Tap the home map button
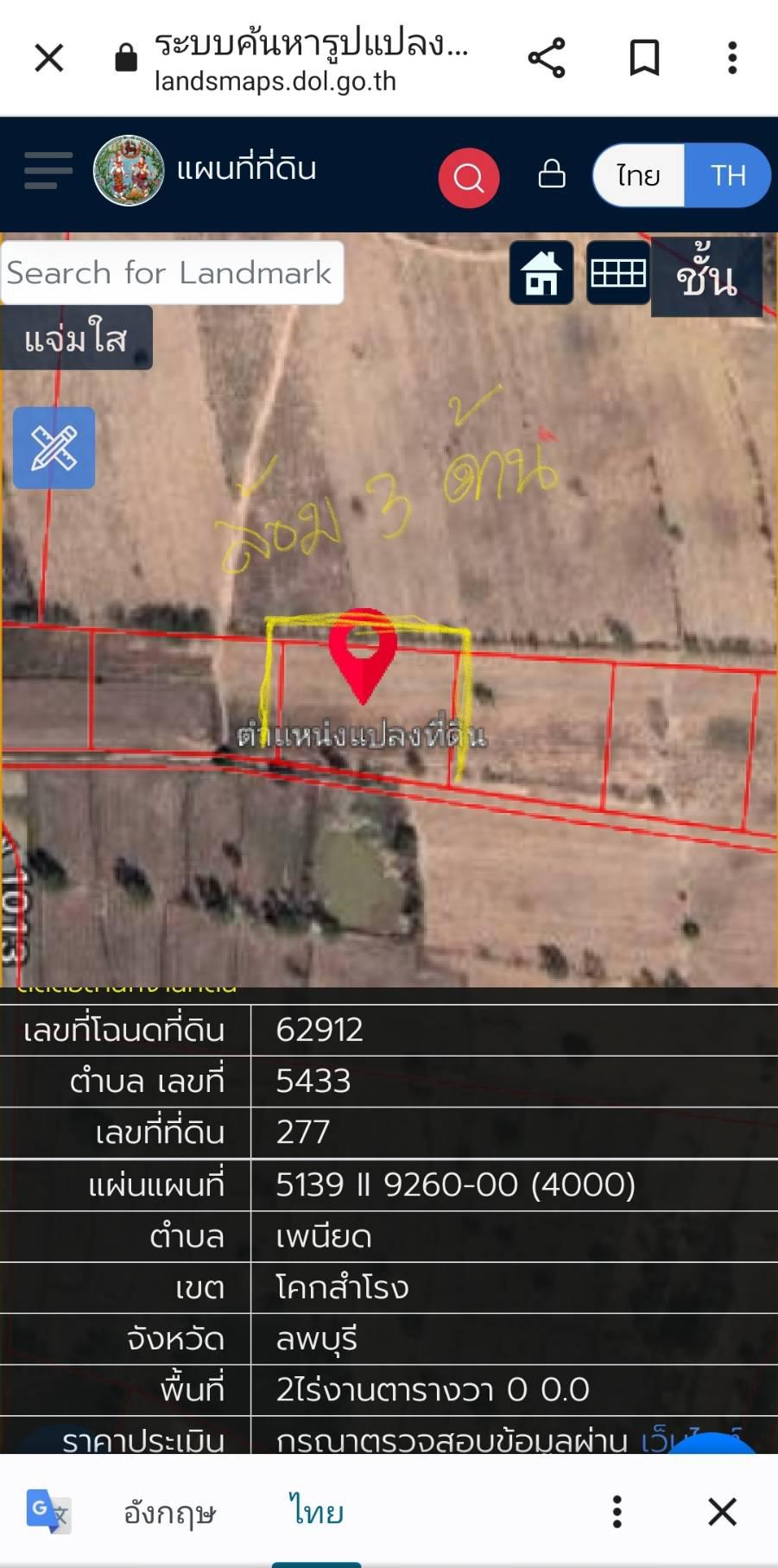This screenshot has height=1568, width=778. coord(541,273)
